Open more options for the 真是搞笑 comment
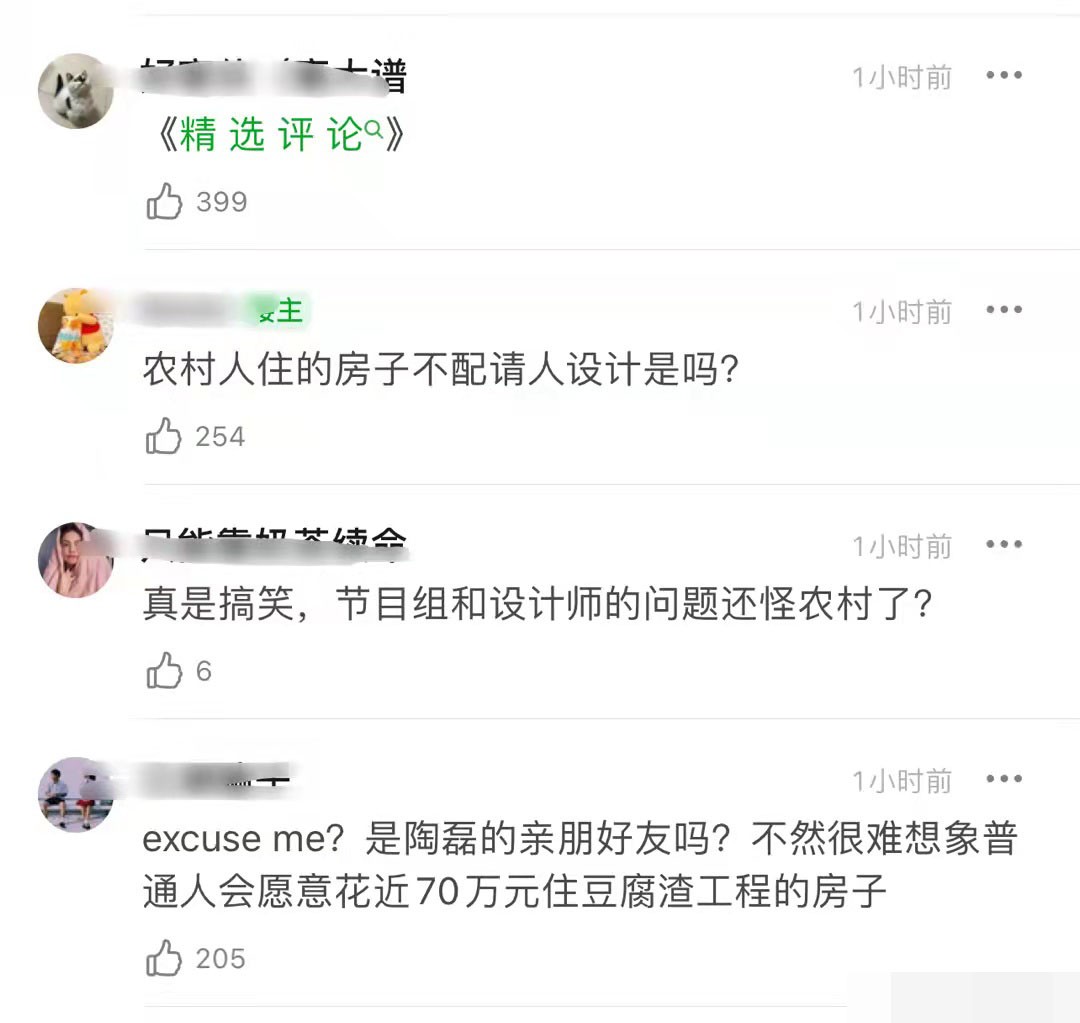 point(1003,545)
